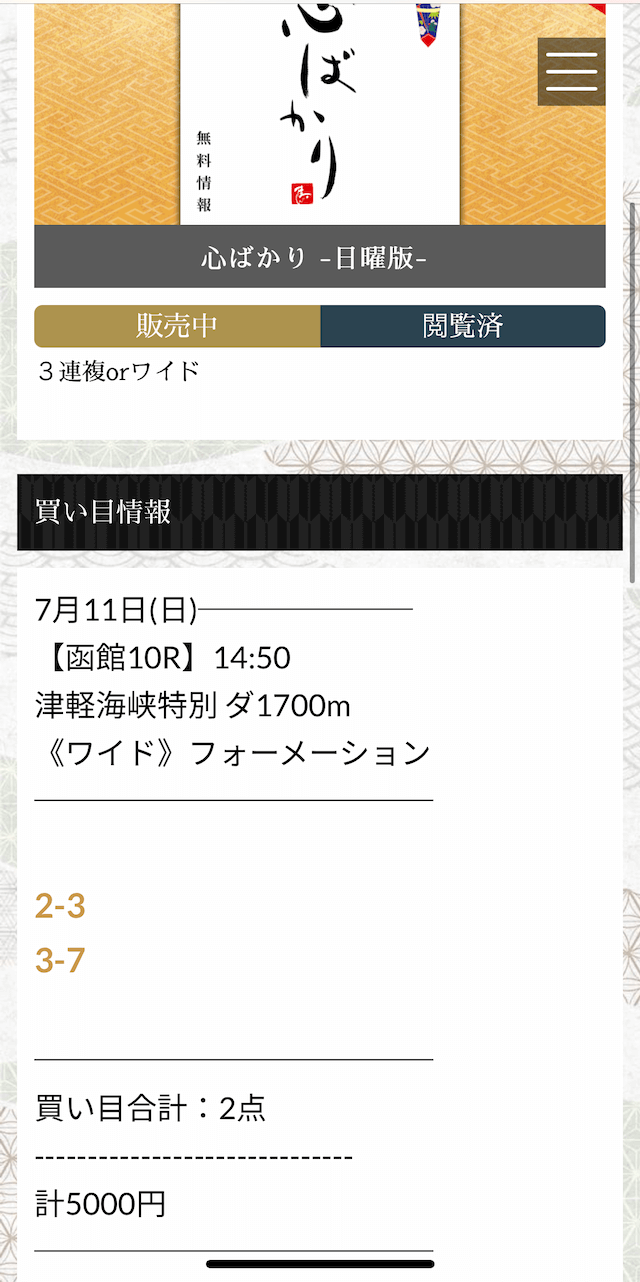The image size is (640, 1282).
Task: Tap the 閲覧済 button
Action: 463,326
